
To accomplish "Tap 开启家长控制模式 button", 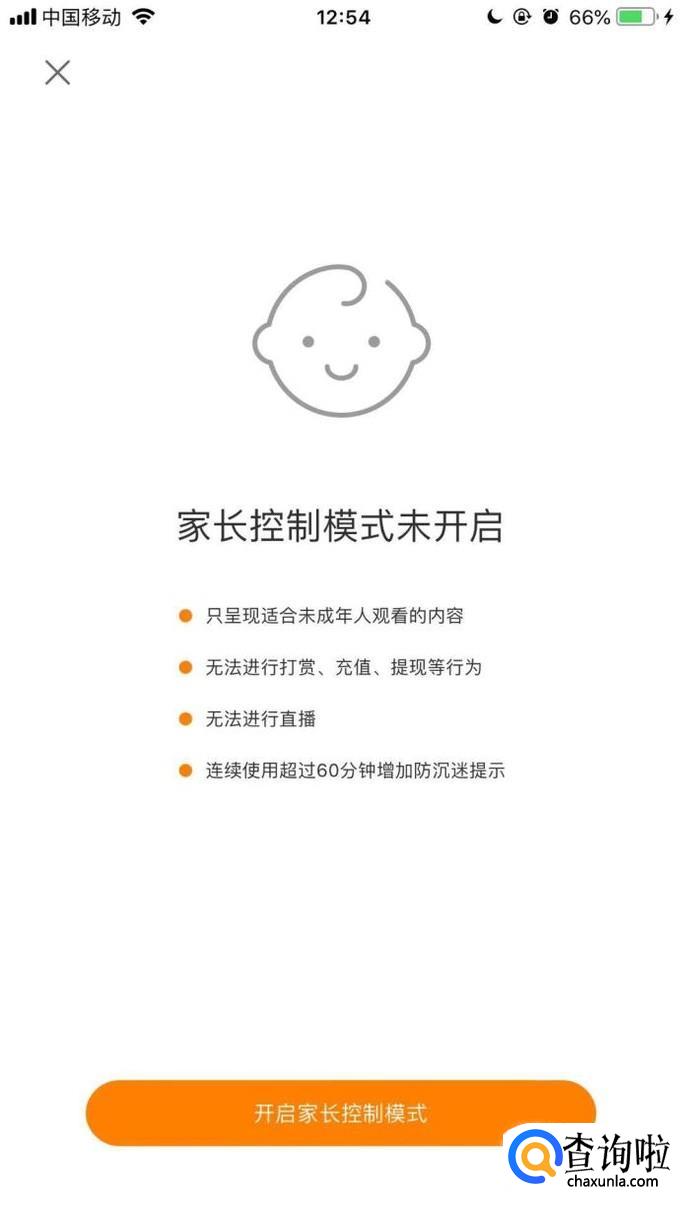I will pos(340,1113).
